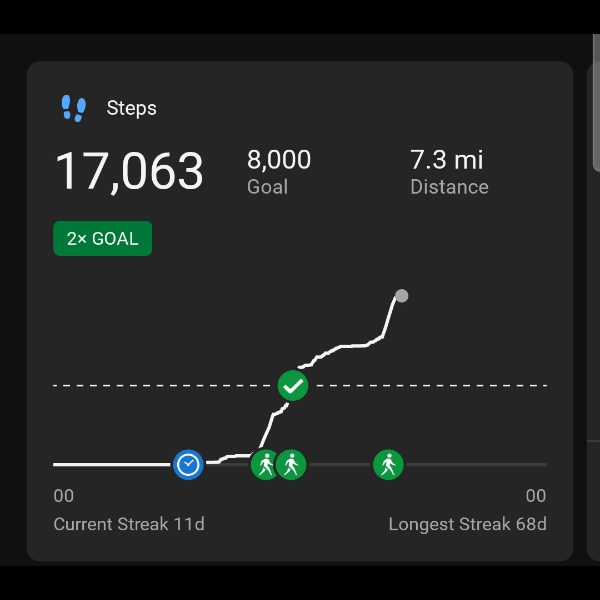
Task: Open the Steps card details
Action: [x=131, y=108]
